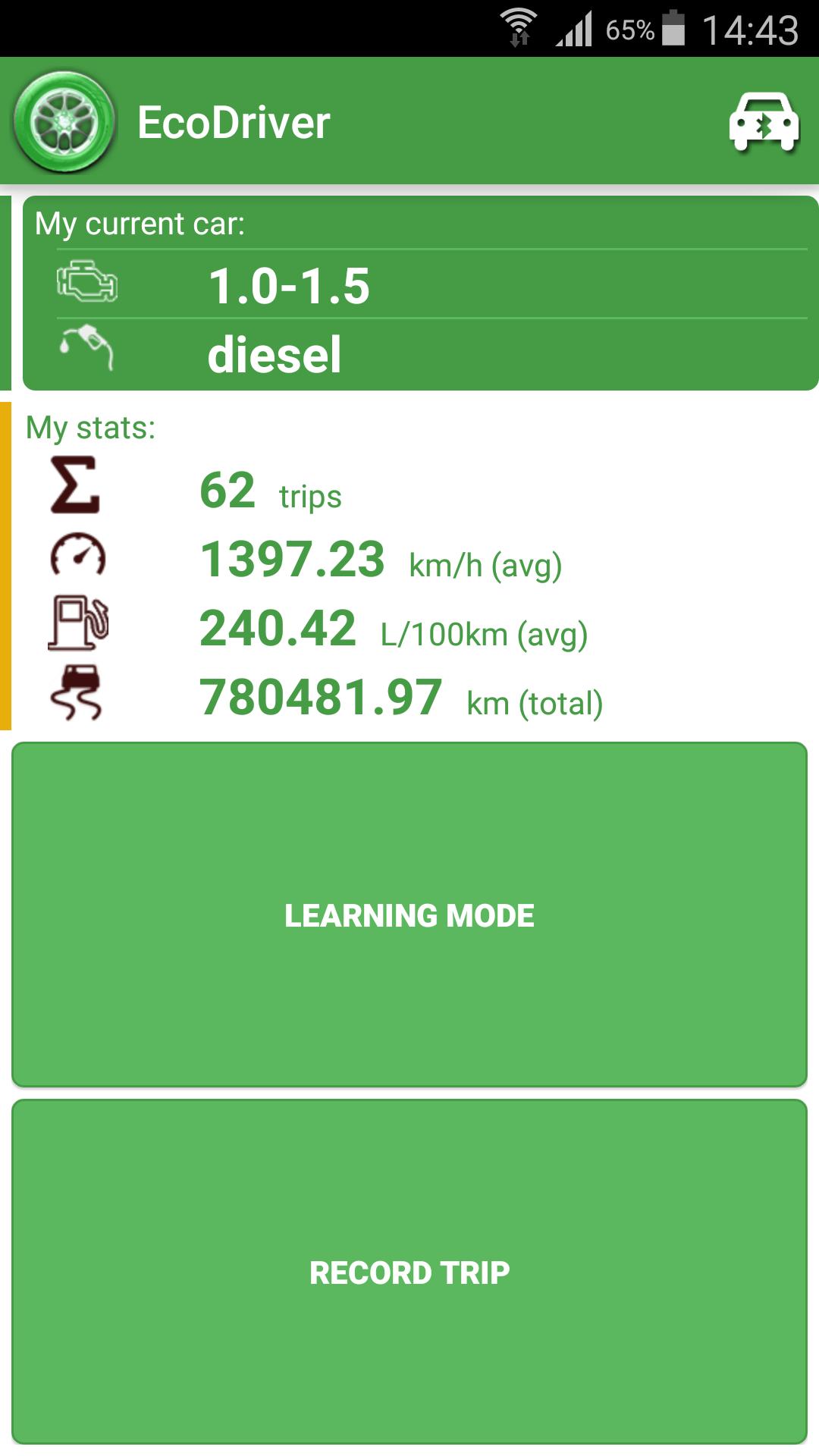819x1456 pixels.
Task: Begin recording a trip
Action: [409, 1272]
